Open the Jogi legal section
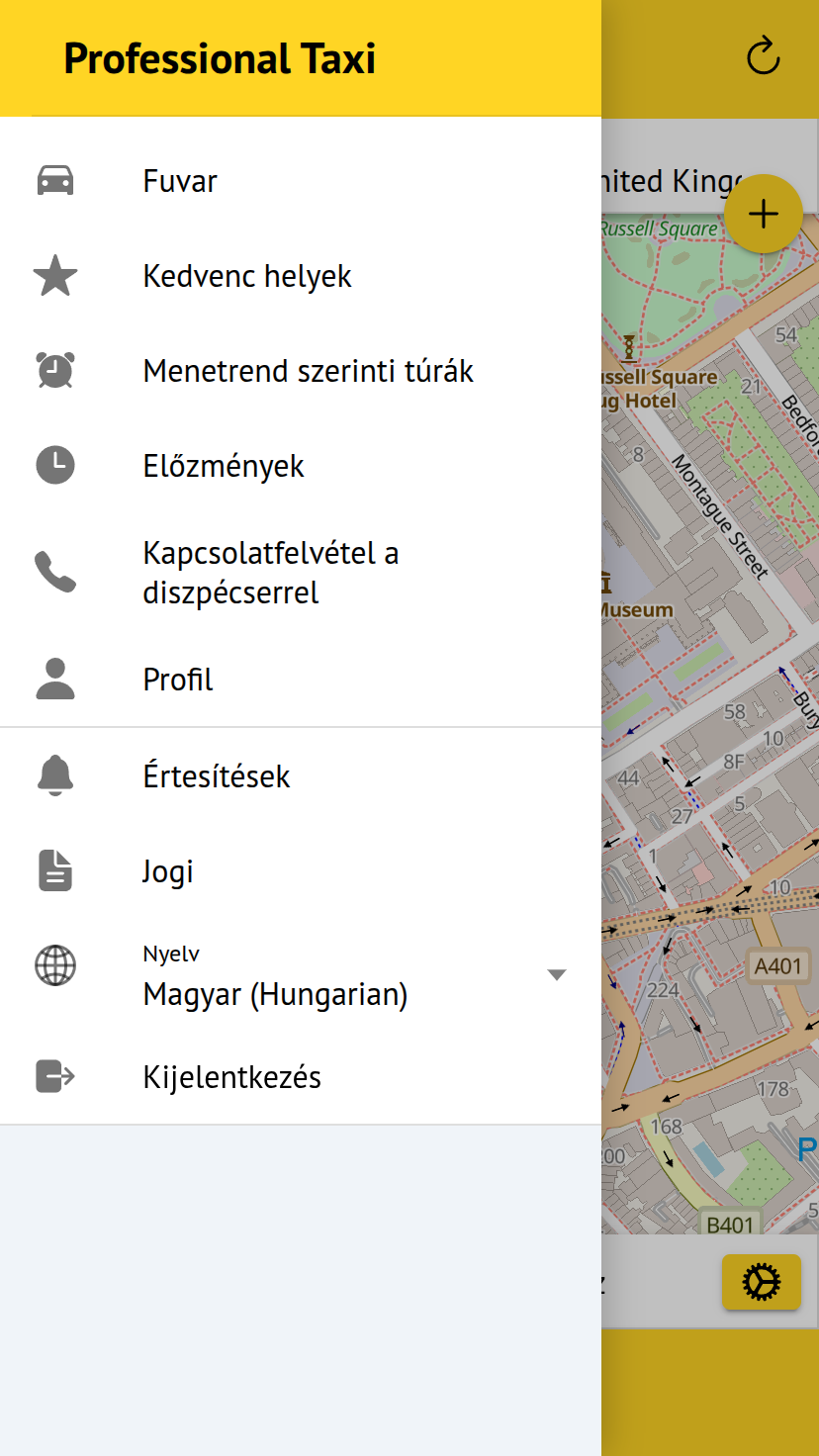 click(x=168, y=871)
